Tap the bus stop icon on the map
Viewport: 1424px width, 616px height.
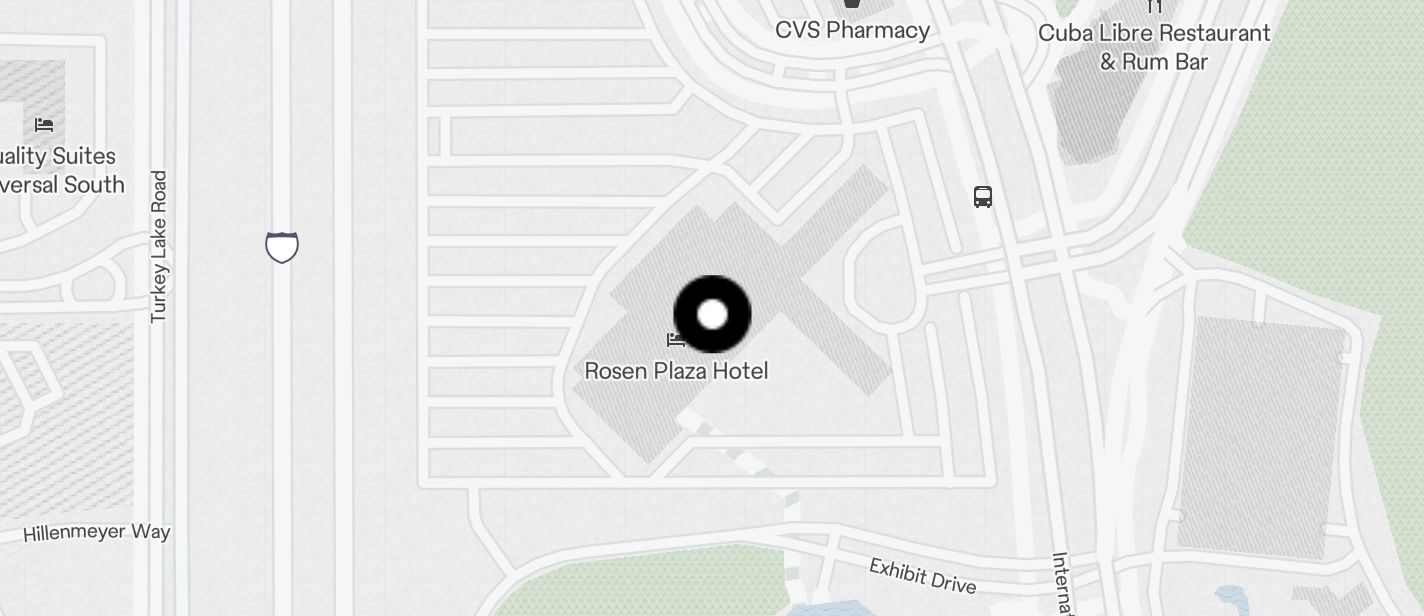(983, 197)
